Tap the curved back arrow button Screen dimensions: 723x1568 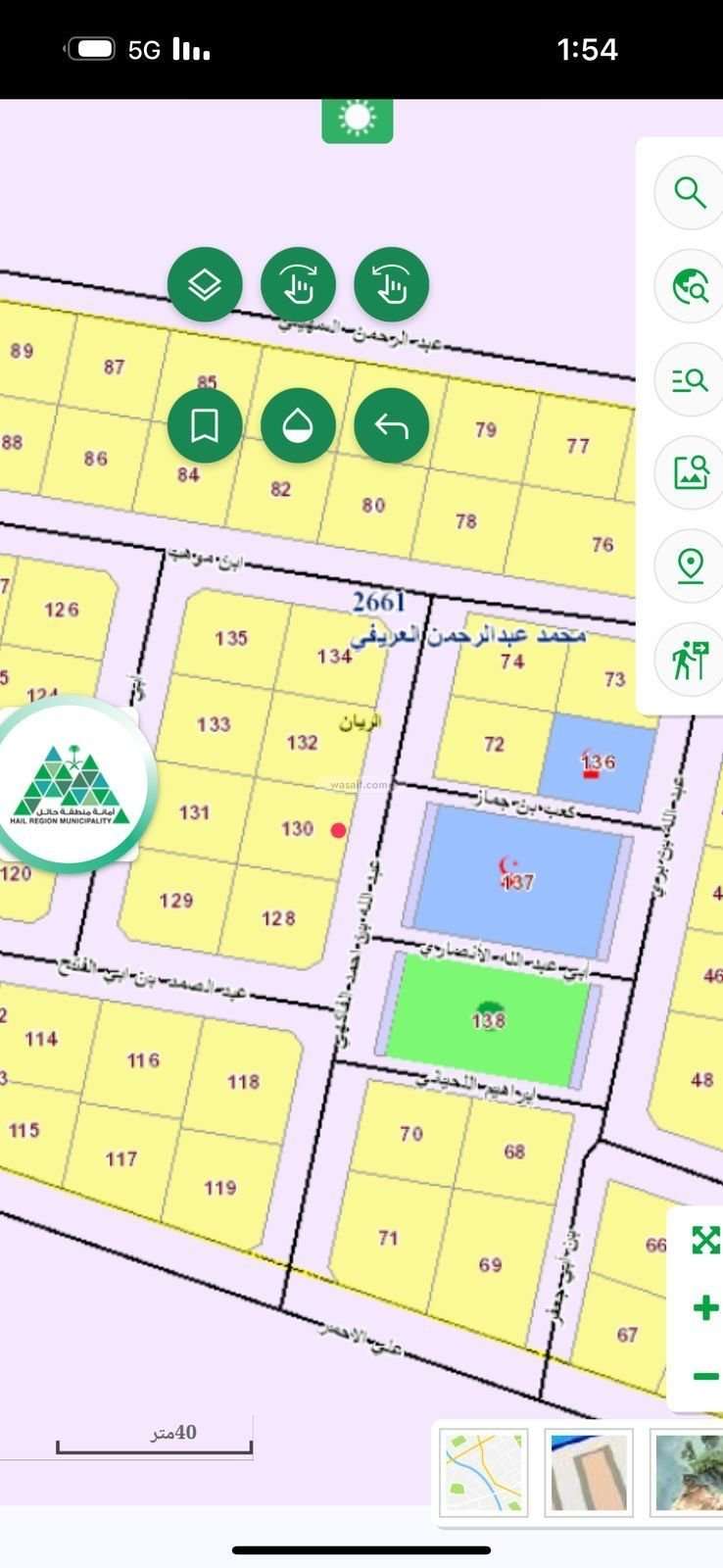391,426
